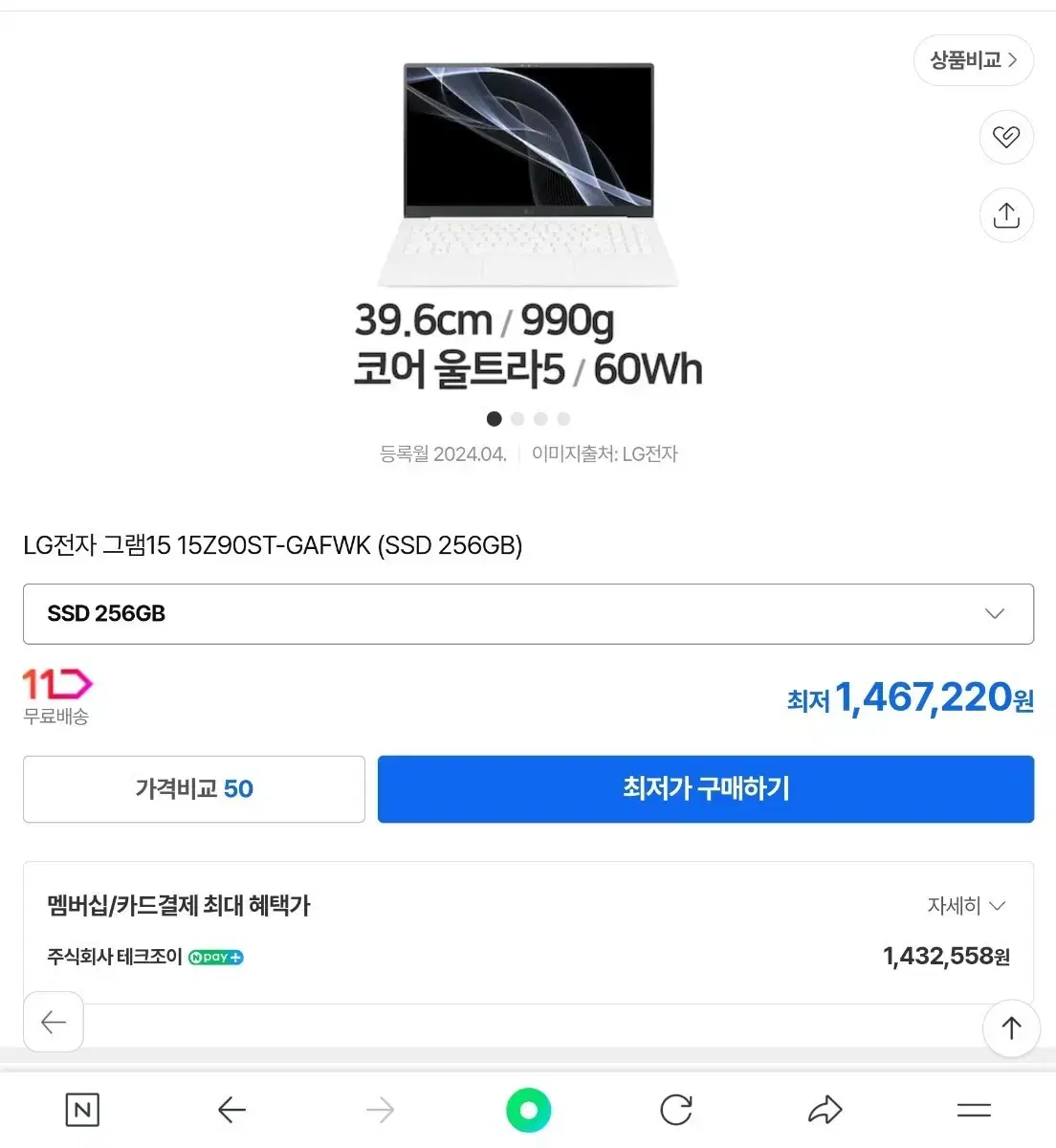Open the SSD 256GB option dropdown
The width and height of the screenshot is (1056, 1148).
point(528,614)
